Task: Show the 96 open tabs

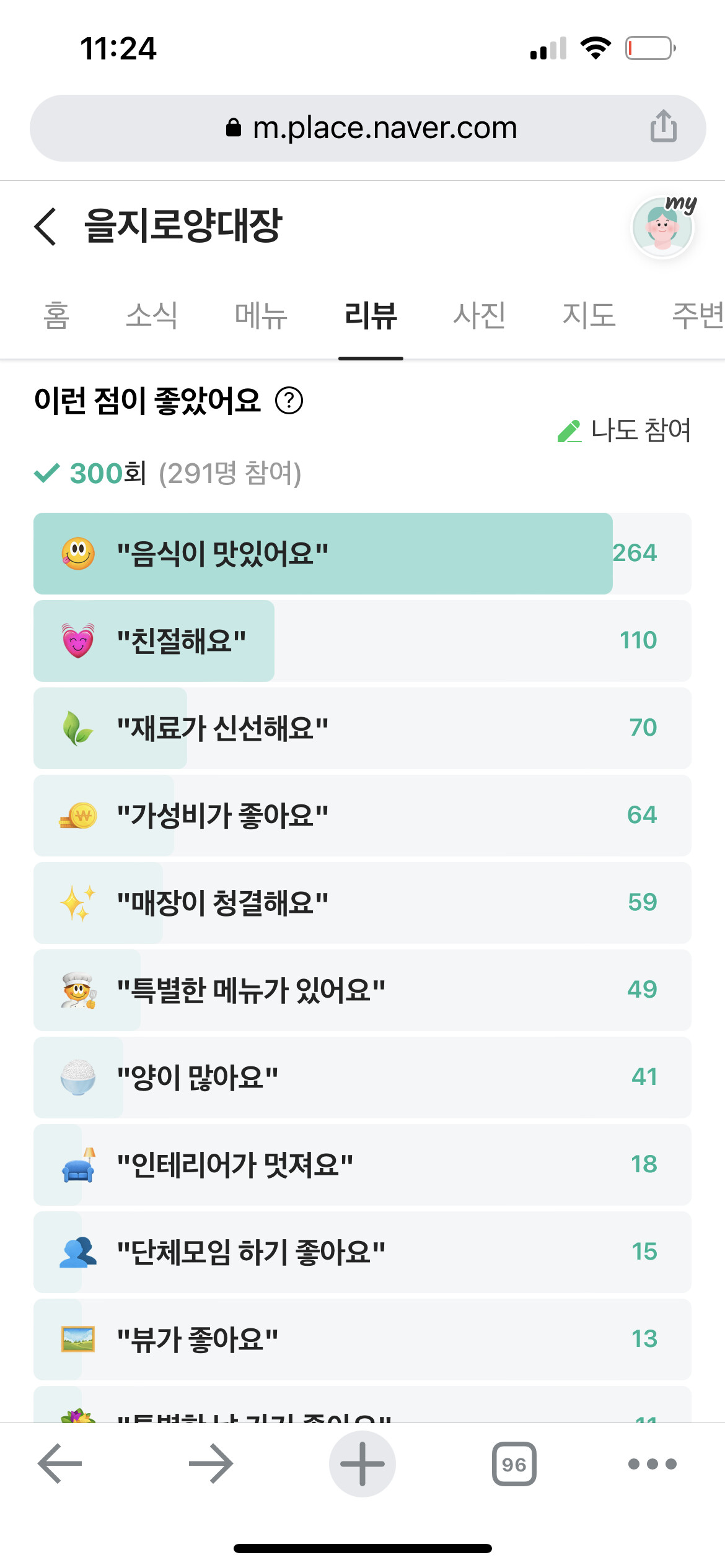Action: (514, 1464)
